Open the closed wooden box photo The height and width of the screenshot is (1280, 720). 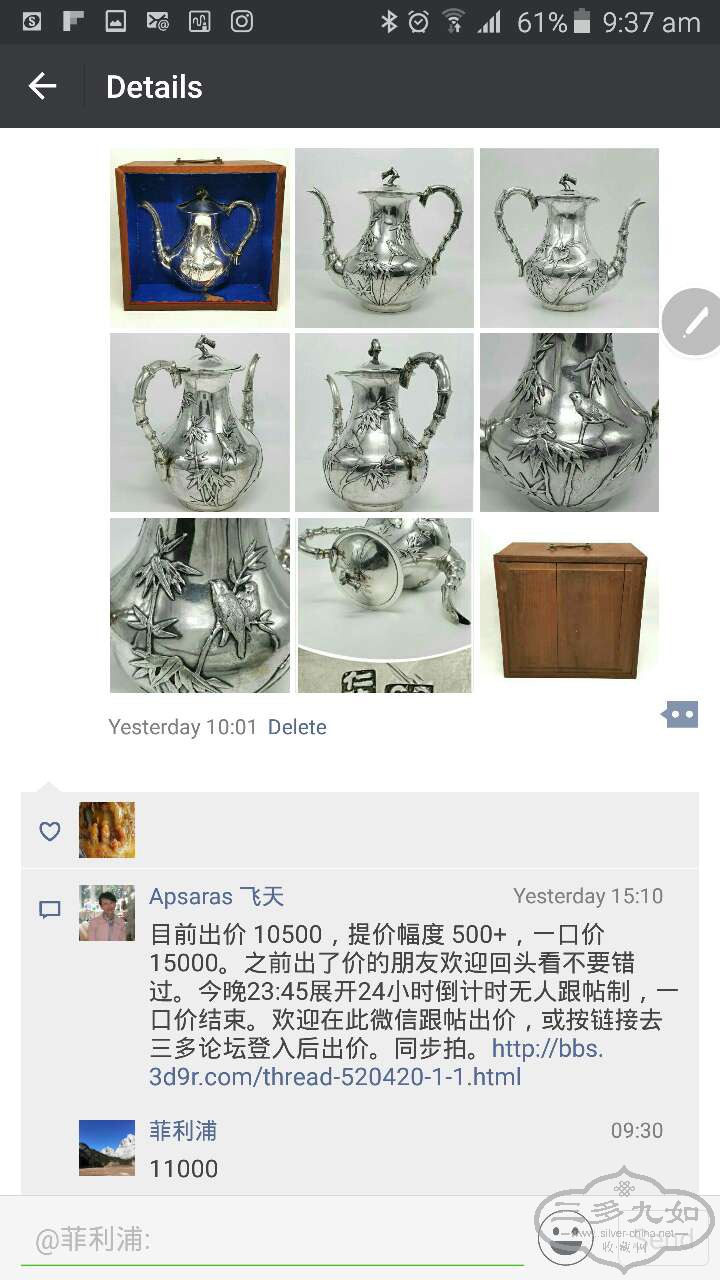pyautogui.click(x=569, y=605)
